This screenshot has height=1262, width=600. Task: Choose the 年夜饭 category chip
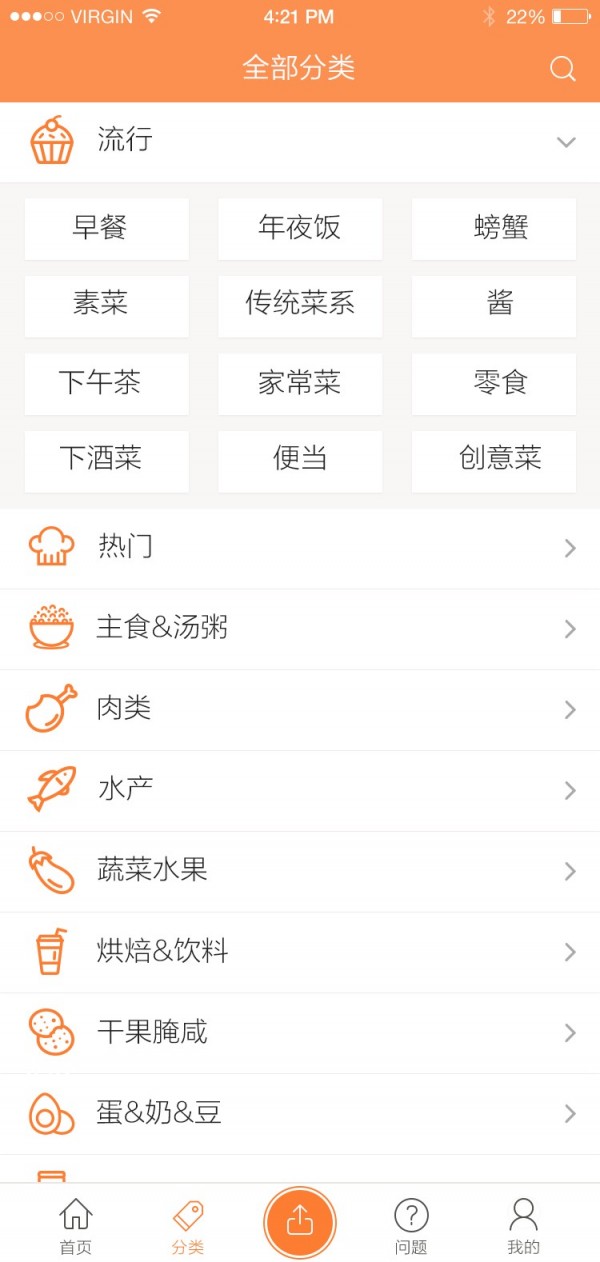[x=300, y=228]
